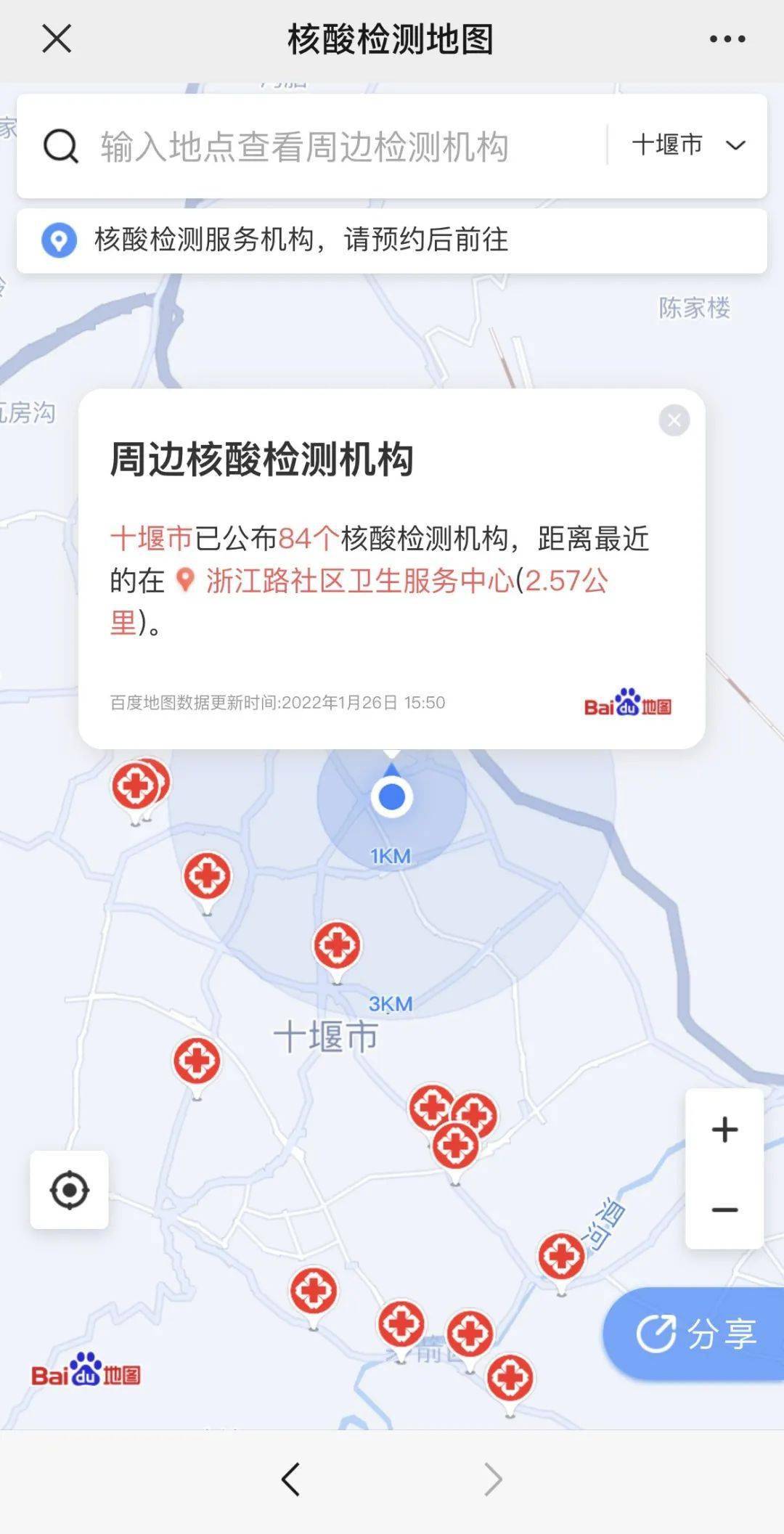The height and width of the screenshot is (1534, 784).
Task: Go back with the bottom left arrow
Action: click(290, 1479)
